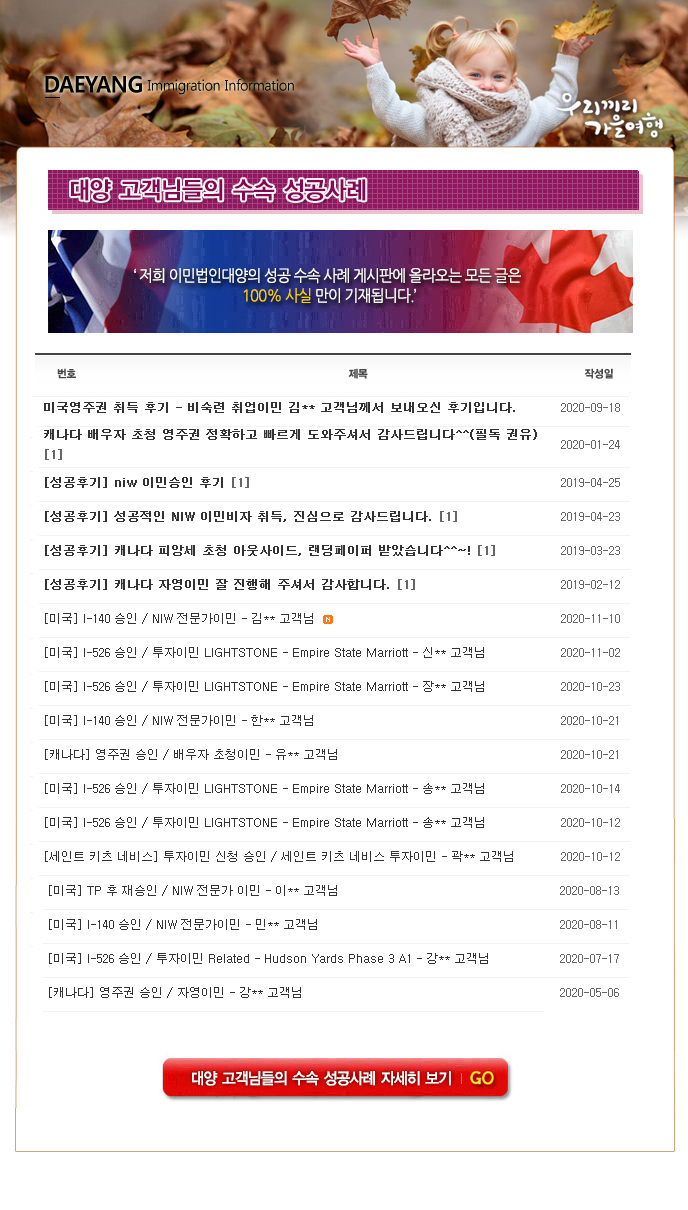Open the I-140 승인 김** 고객님 post

180,619
